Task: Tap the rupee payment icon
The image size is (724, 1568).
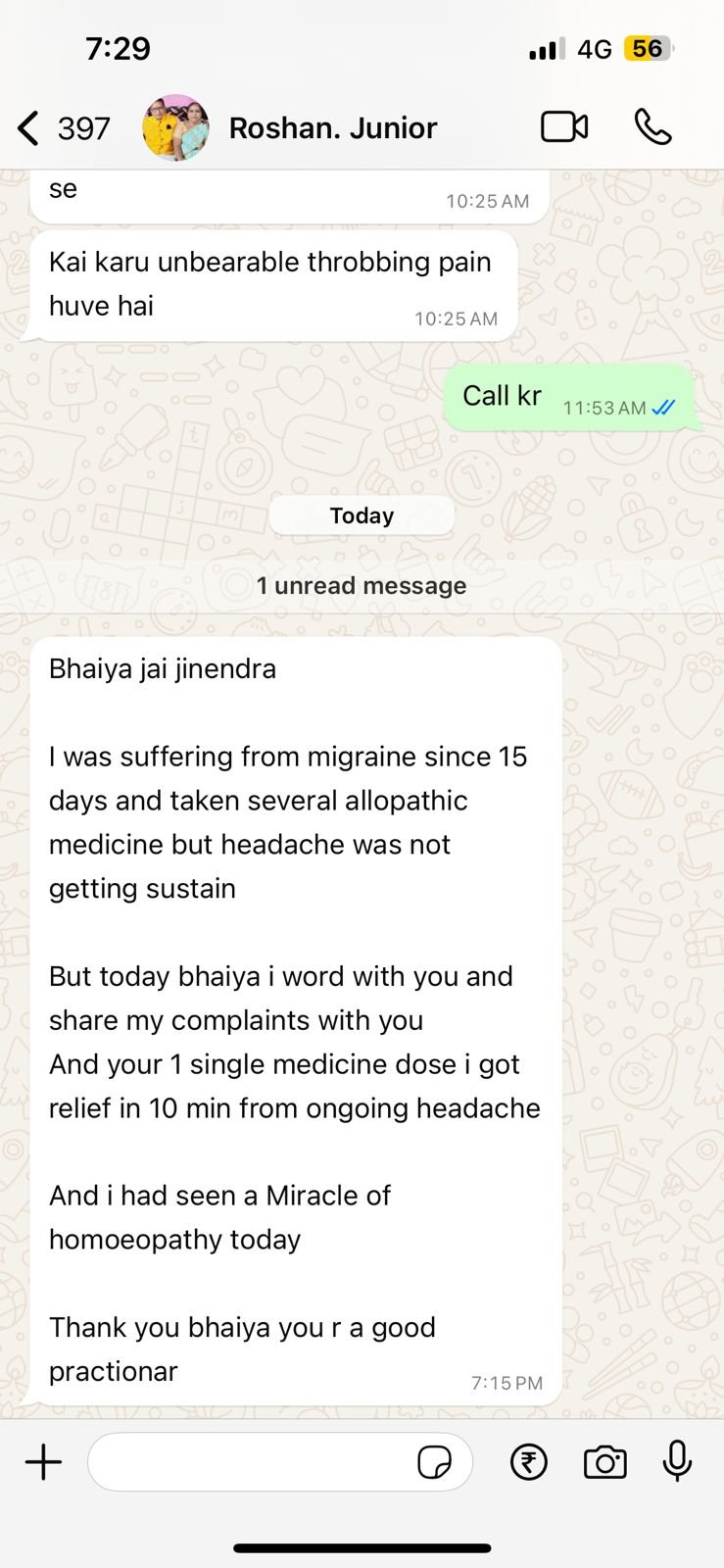Action: (529, 1462)
